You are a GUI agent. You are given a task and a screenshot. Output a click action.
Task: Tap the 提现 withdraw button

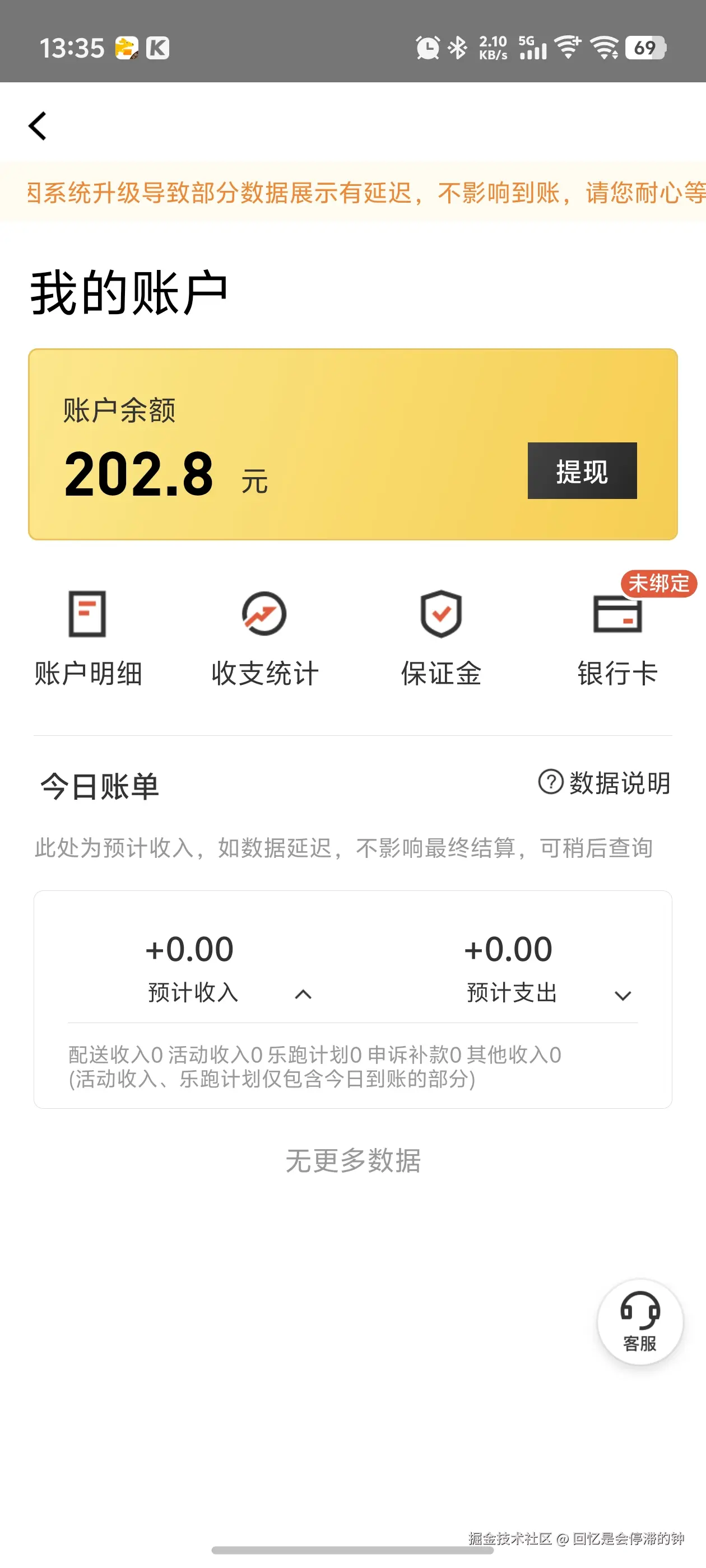click(x=582, y=470)
